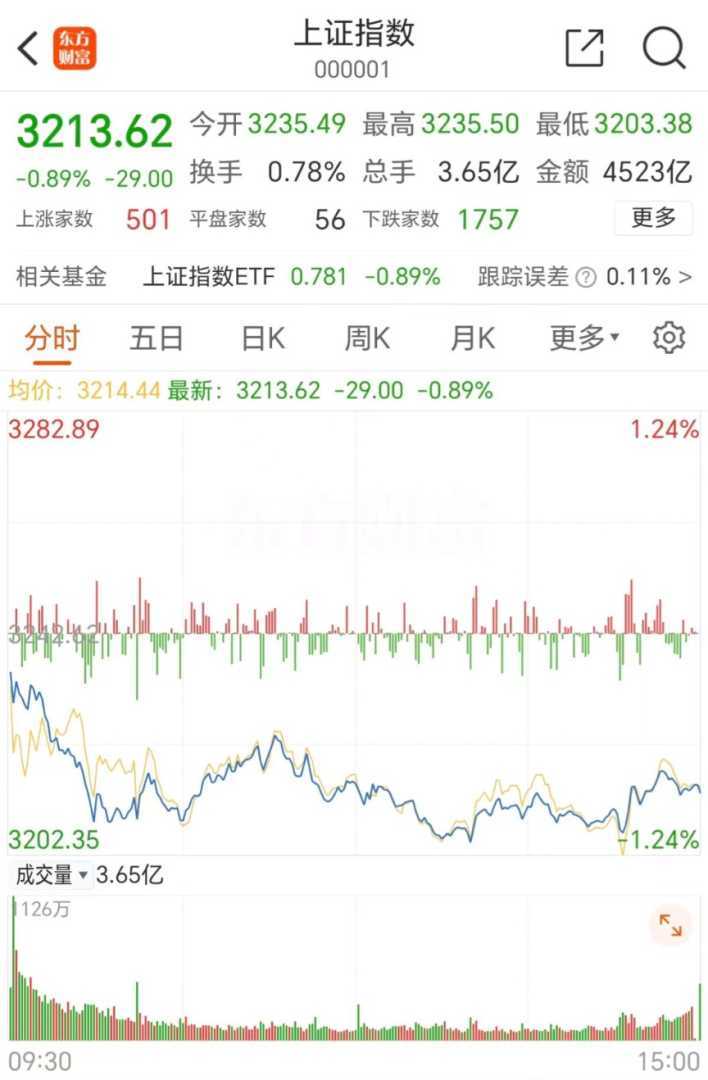Viewport: 708px width, 1080px height.
Task: View the 月K chart tab
Action: pos(472,338)
